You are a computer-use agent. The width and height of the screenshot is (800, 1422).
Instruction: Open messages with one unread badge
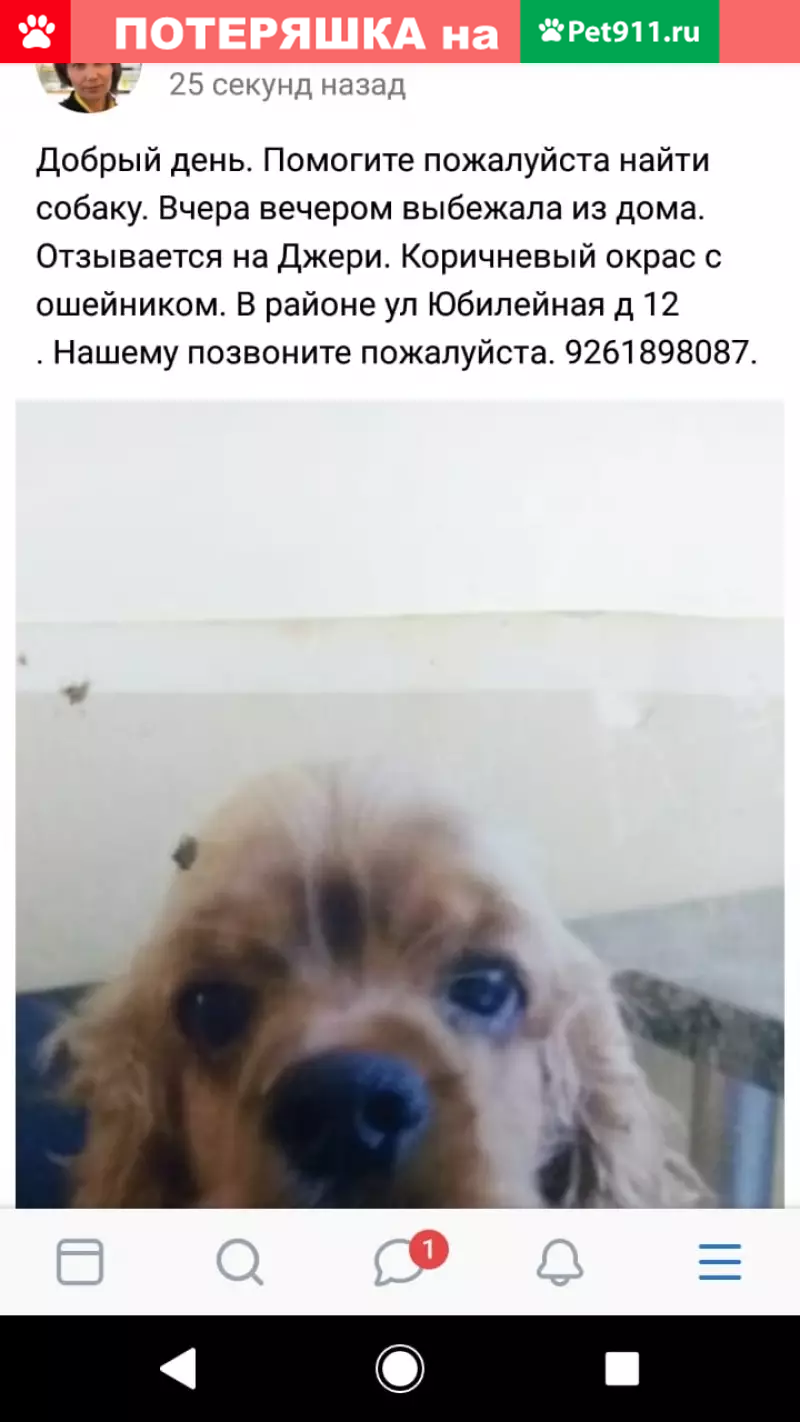(401, 1261)
